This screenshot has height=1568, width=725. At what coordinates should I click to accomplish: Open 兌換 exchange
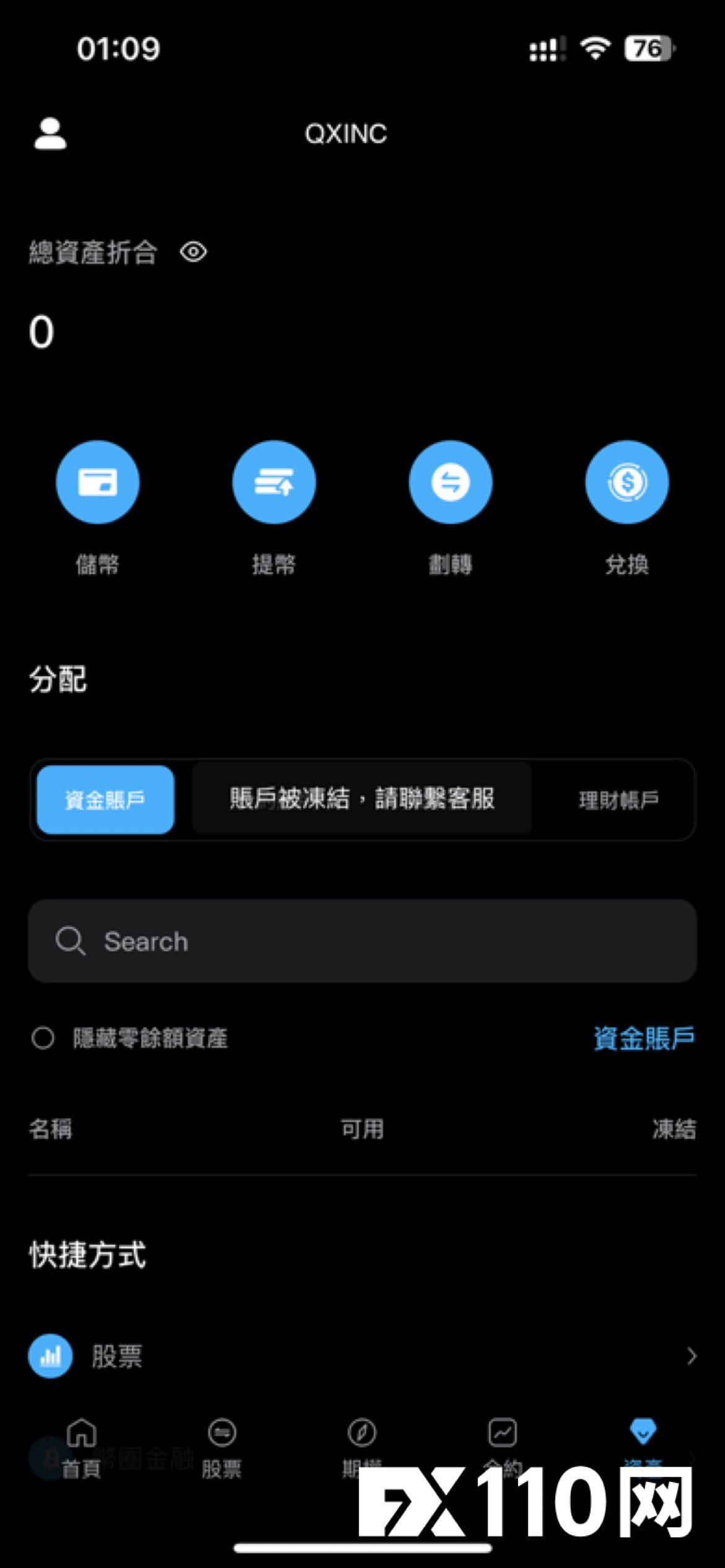tap(626, 482)
